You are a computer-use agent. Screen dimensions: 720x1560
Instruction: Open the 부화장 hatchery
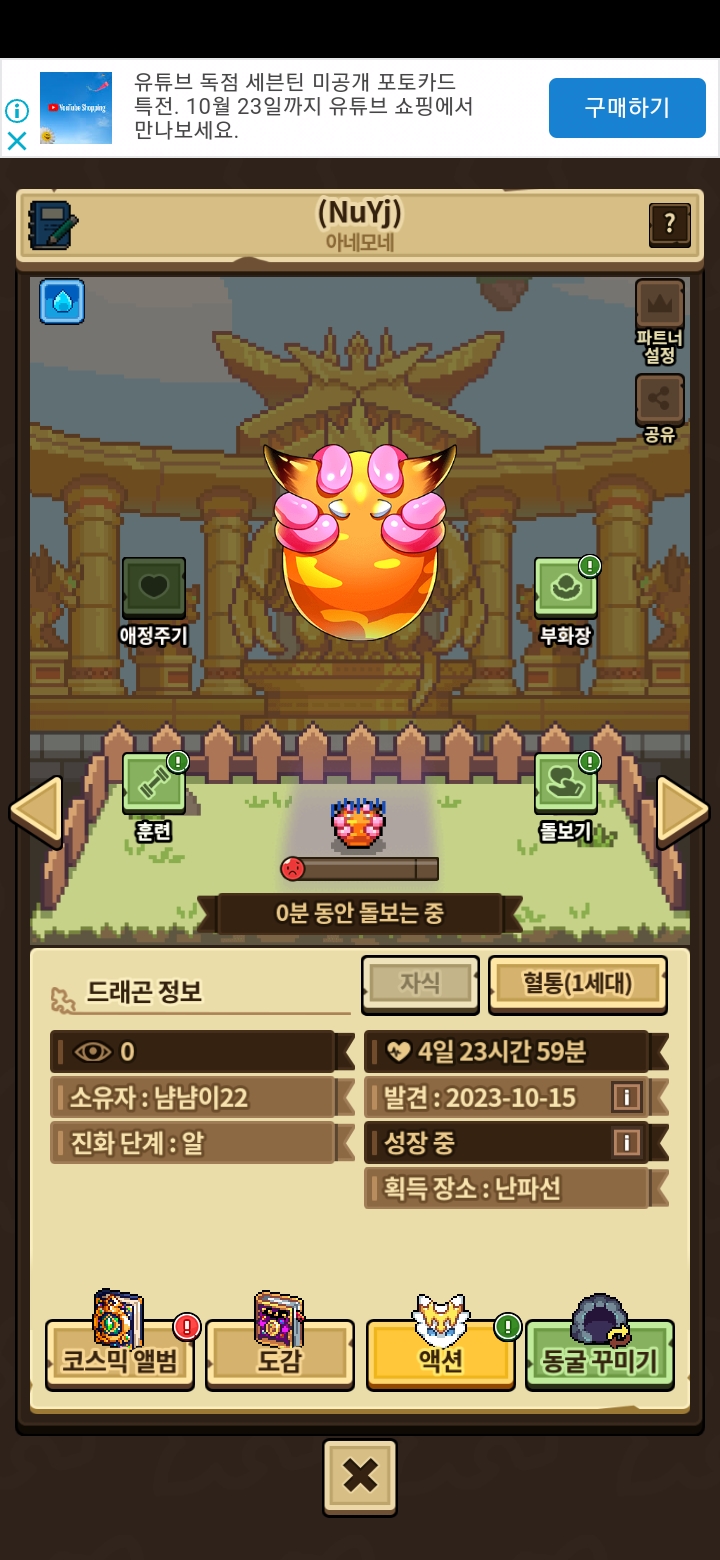tap(565, 589)
